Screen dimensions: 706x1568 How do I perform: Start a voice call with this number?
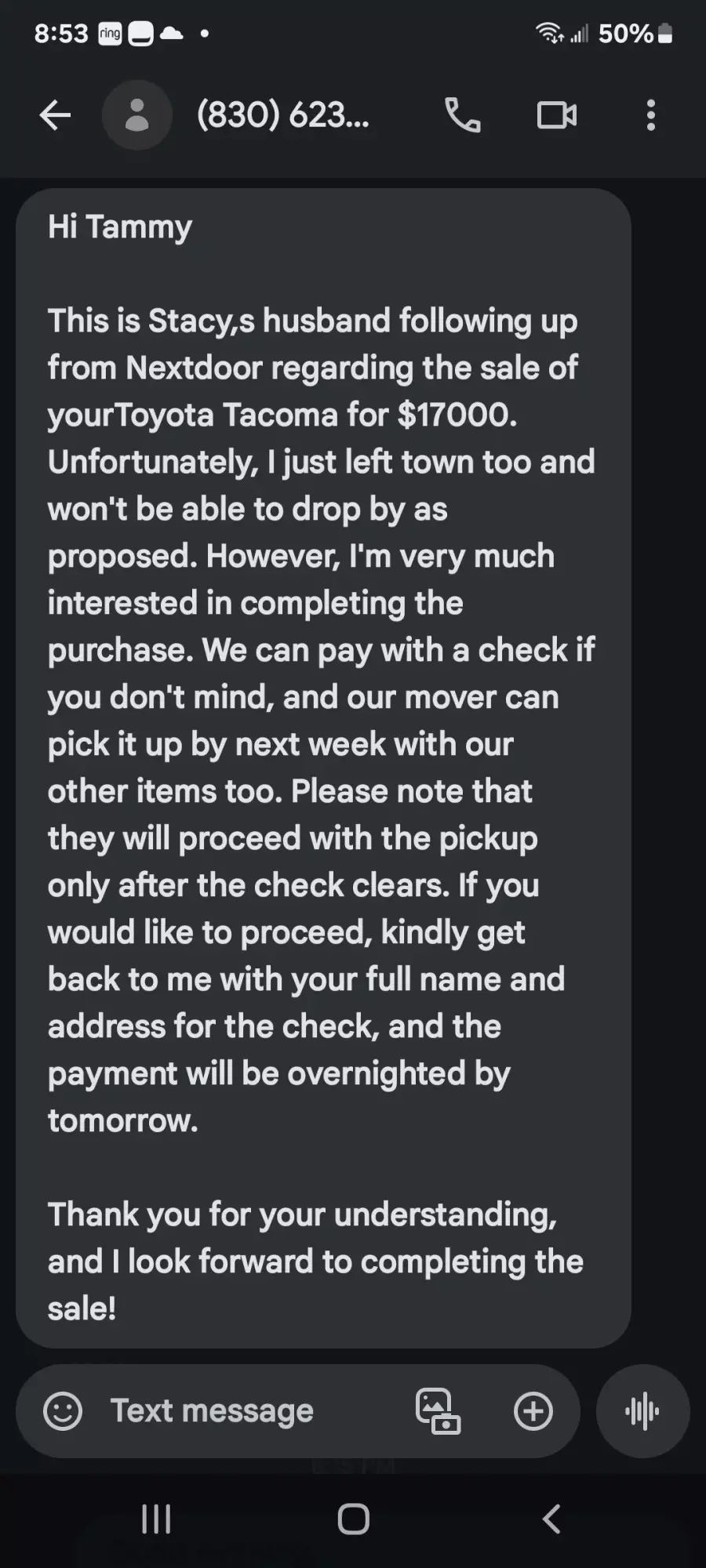463,115
